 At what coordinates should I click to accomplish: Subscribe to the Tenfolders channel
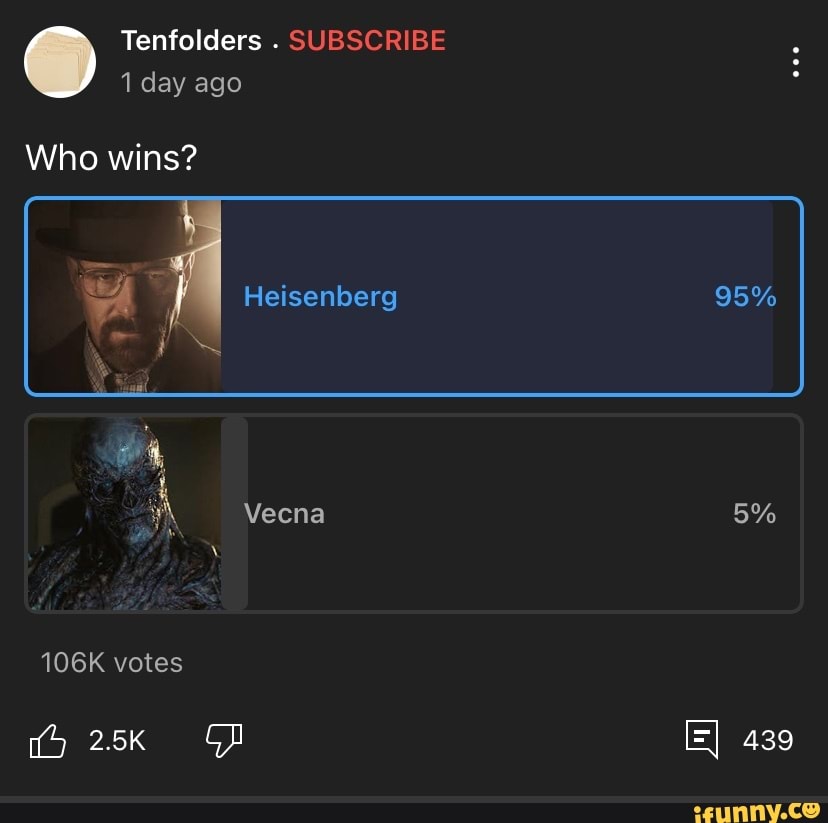click(x=367, y=40)
